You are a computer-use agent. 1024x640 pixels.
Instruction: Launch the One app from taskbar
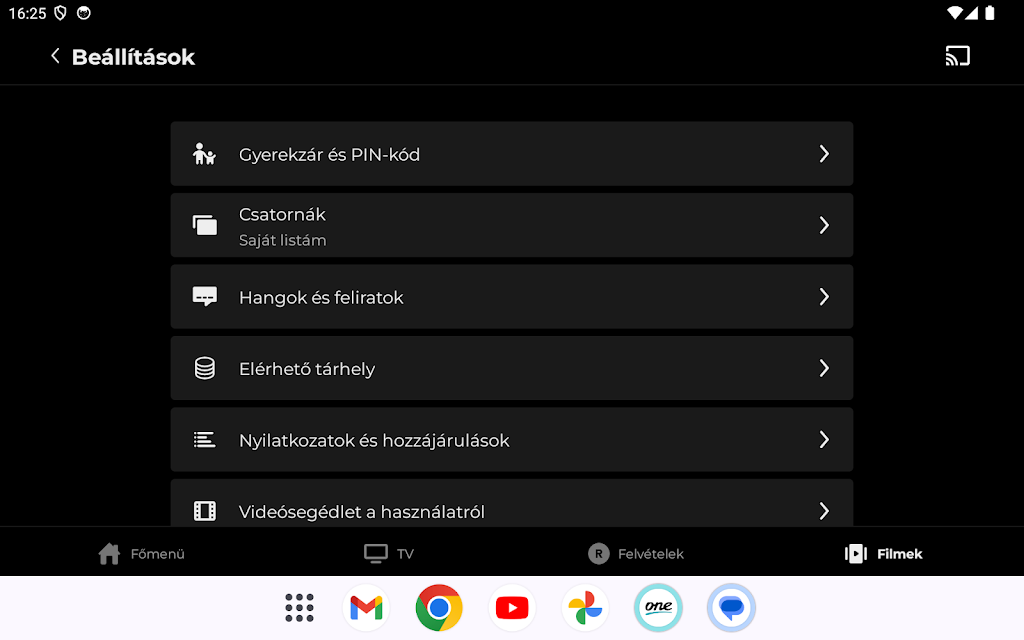coord(658,608)
